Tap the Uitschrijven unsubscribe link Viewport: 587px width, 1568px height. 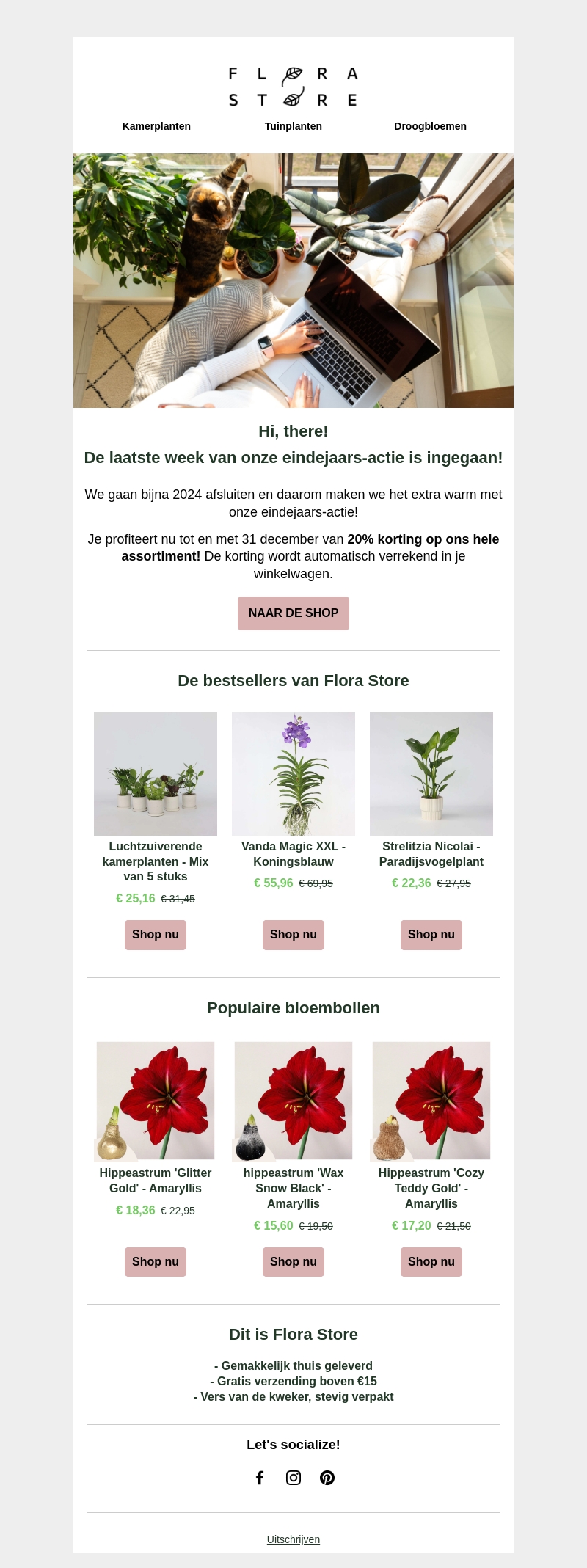(293, 1539)
